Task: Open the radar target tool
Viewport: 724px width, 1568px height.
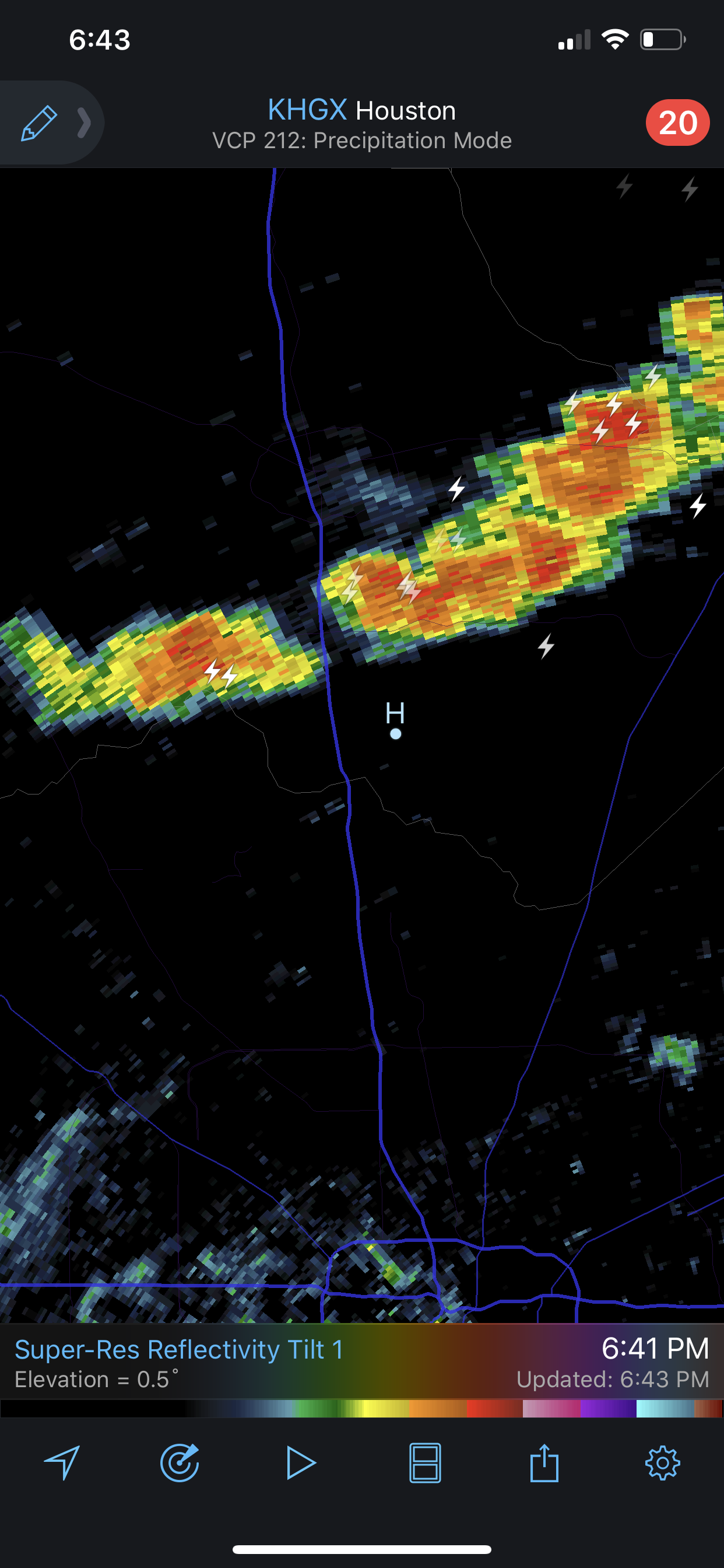Action: pyautogui.click(x=180, y=1462)
